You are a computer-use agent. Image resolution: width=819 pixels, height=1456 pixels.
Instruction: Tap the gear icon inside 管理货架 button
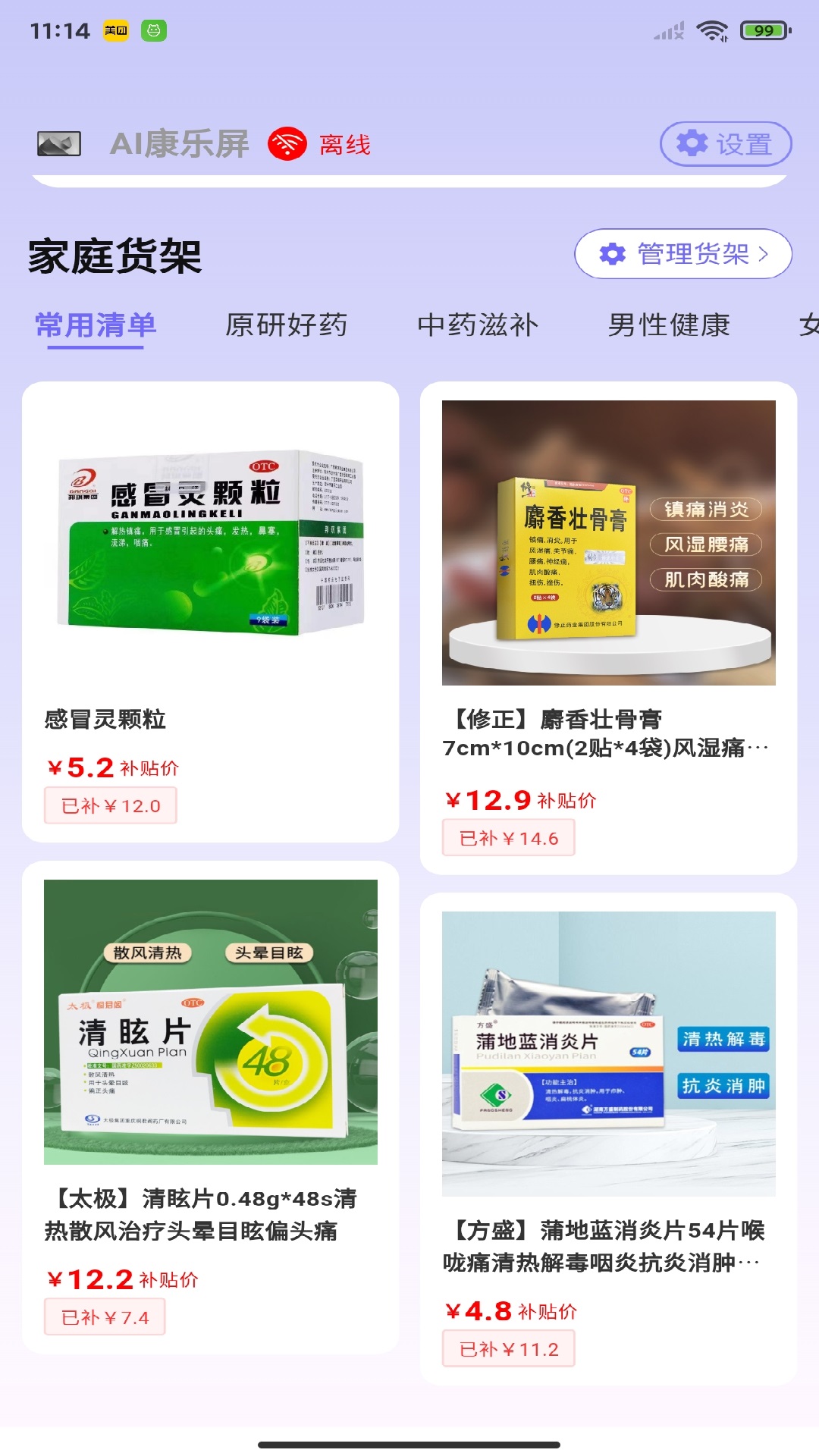coord(614,254)
